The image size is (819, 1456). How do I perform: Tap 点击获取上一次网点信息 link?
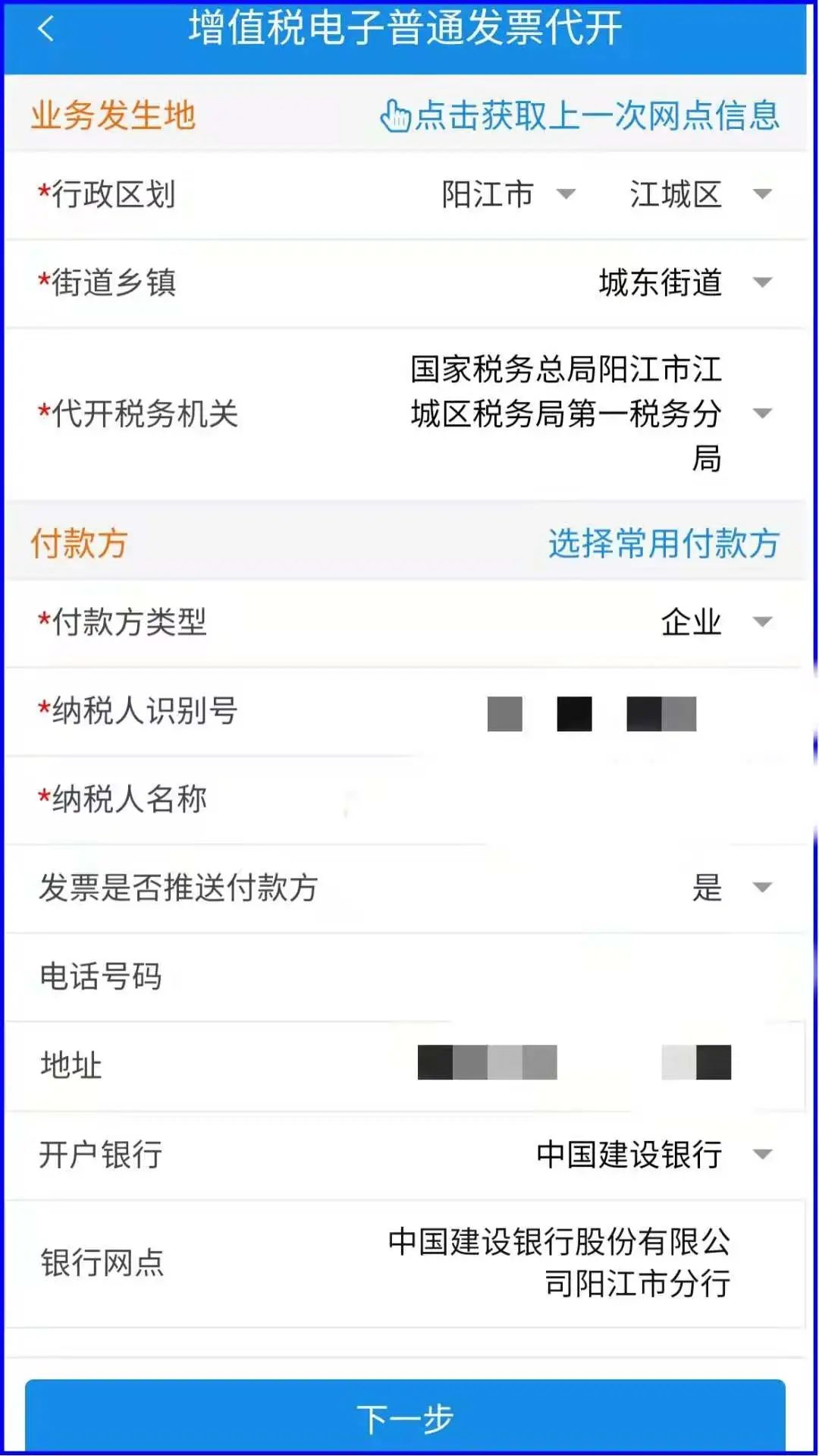click(580, 116)
